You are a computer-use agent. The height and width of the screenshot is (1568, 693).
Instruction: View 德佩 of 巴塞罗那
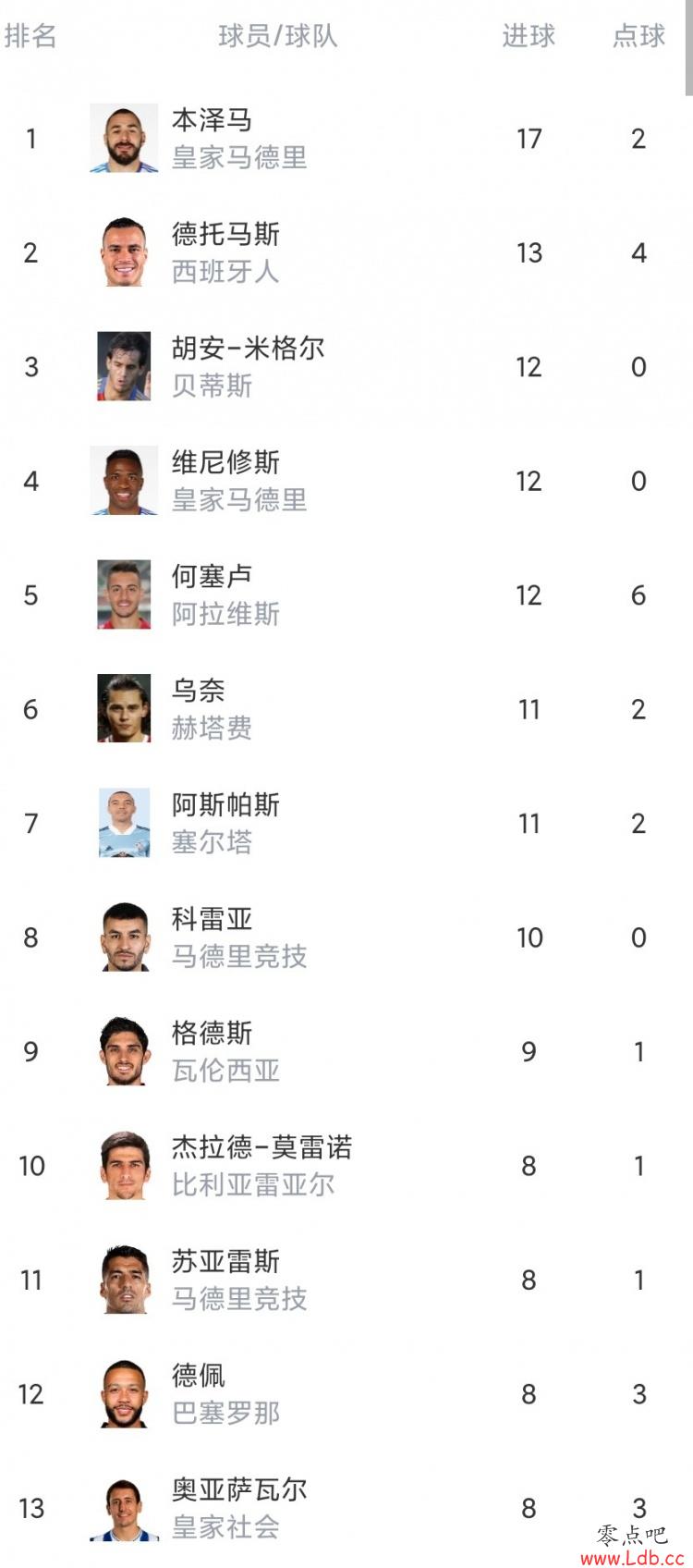pyautogui.click(x=346, y=1394)
